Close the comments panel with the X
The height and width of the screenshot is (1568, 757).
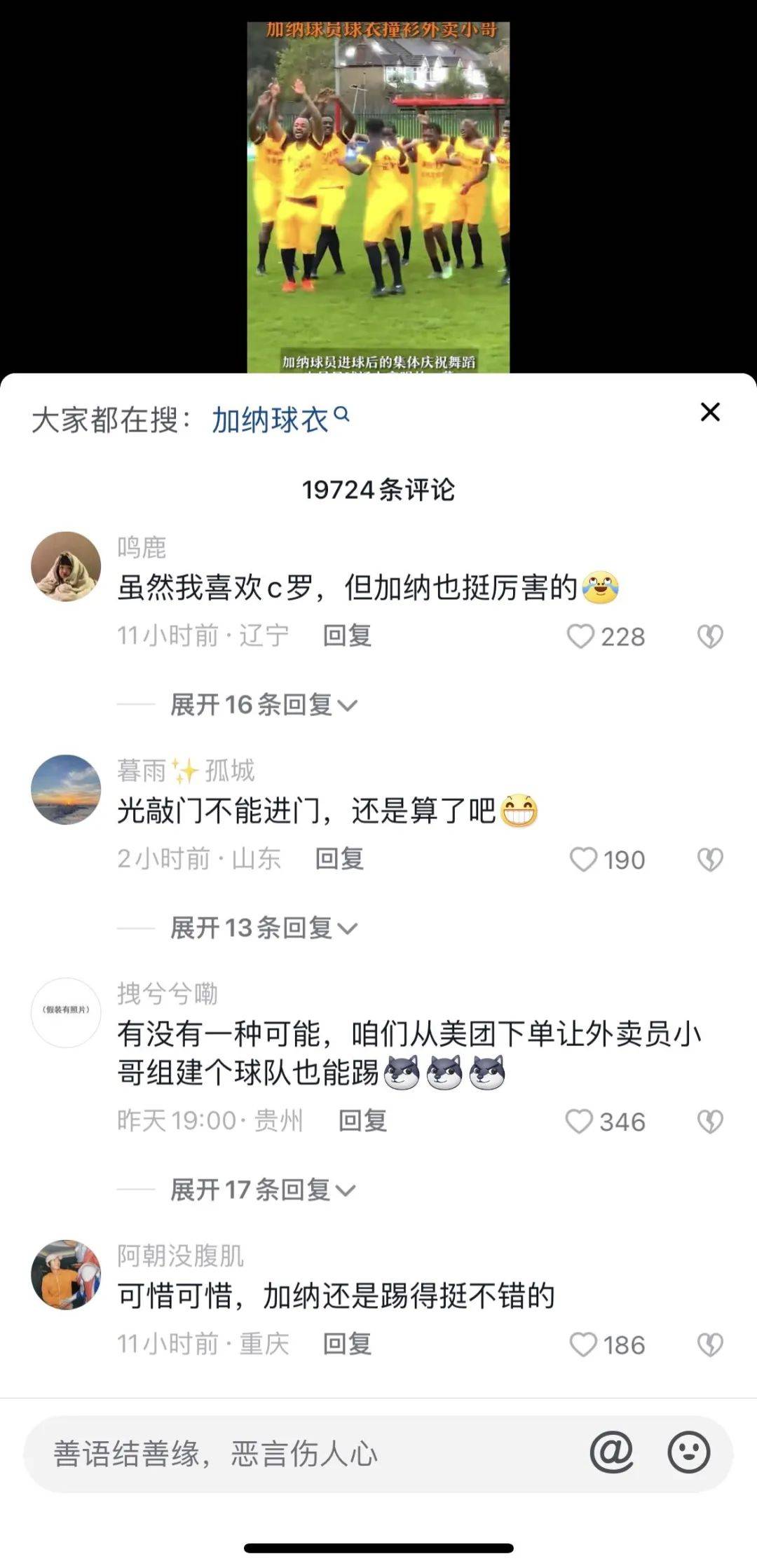pyautogui.click(x=710, y=412)
